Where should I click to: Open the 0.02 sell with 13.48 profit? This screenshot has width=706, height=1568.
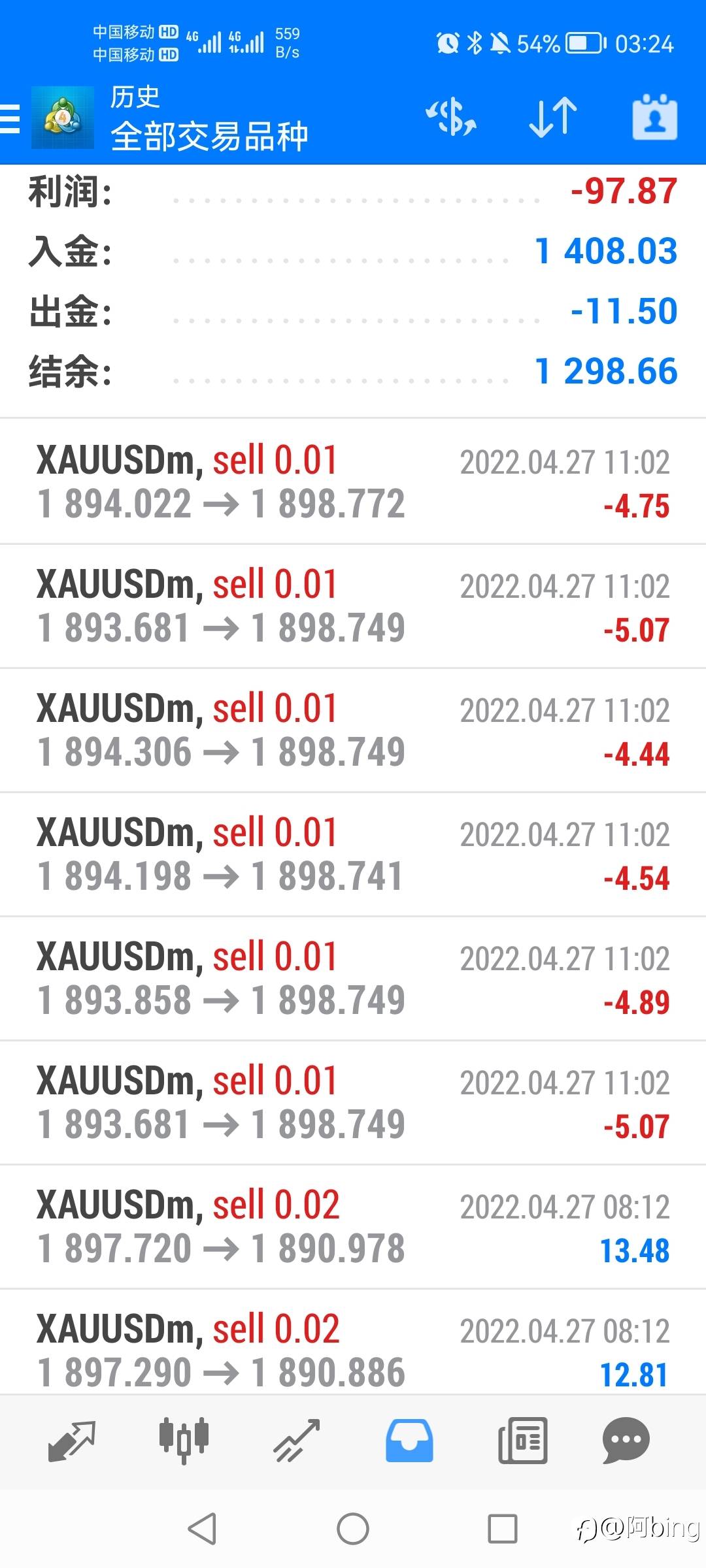[x=353, y=1227]
